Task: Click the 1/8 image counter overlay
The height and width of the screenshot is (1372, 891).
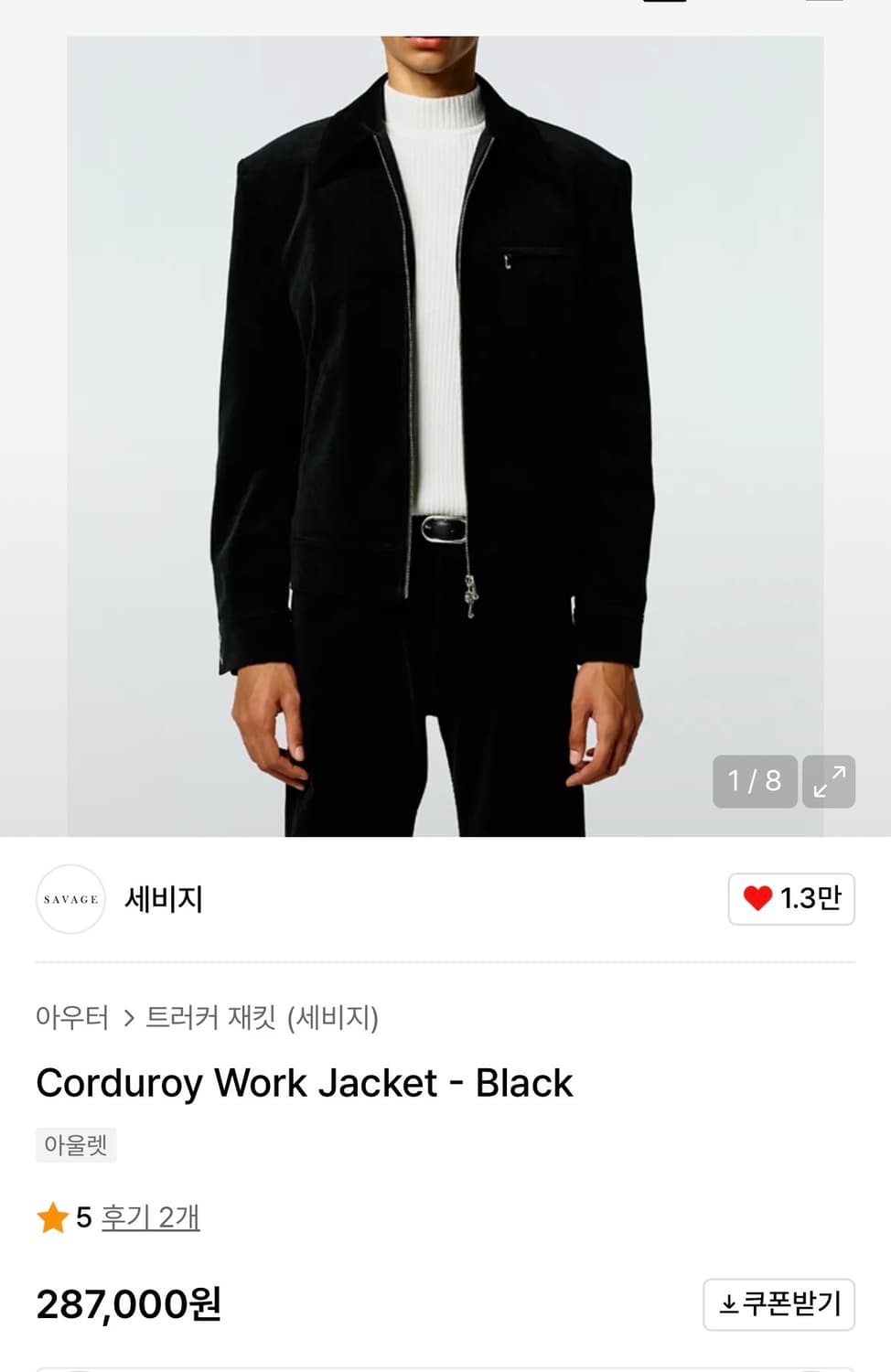Action: (x=753, y=782)
